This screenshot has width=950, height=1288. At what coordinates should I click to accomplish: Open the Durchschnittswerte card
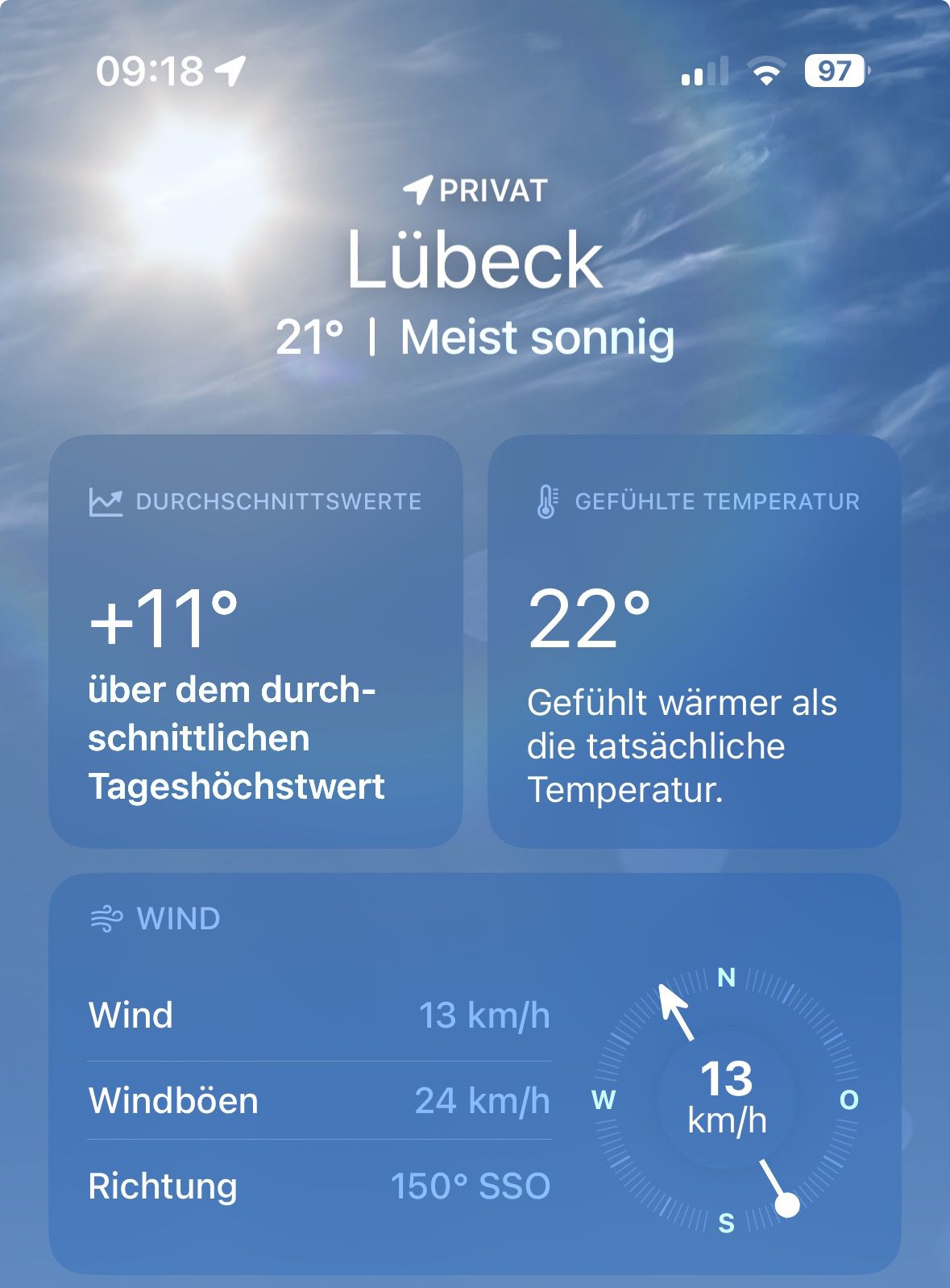tap(255, 642)
